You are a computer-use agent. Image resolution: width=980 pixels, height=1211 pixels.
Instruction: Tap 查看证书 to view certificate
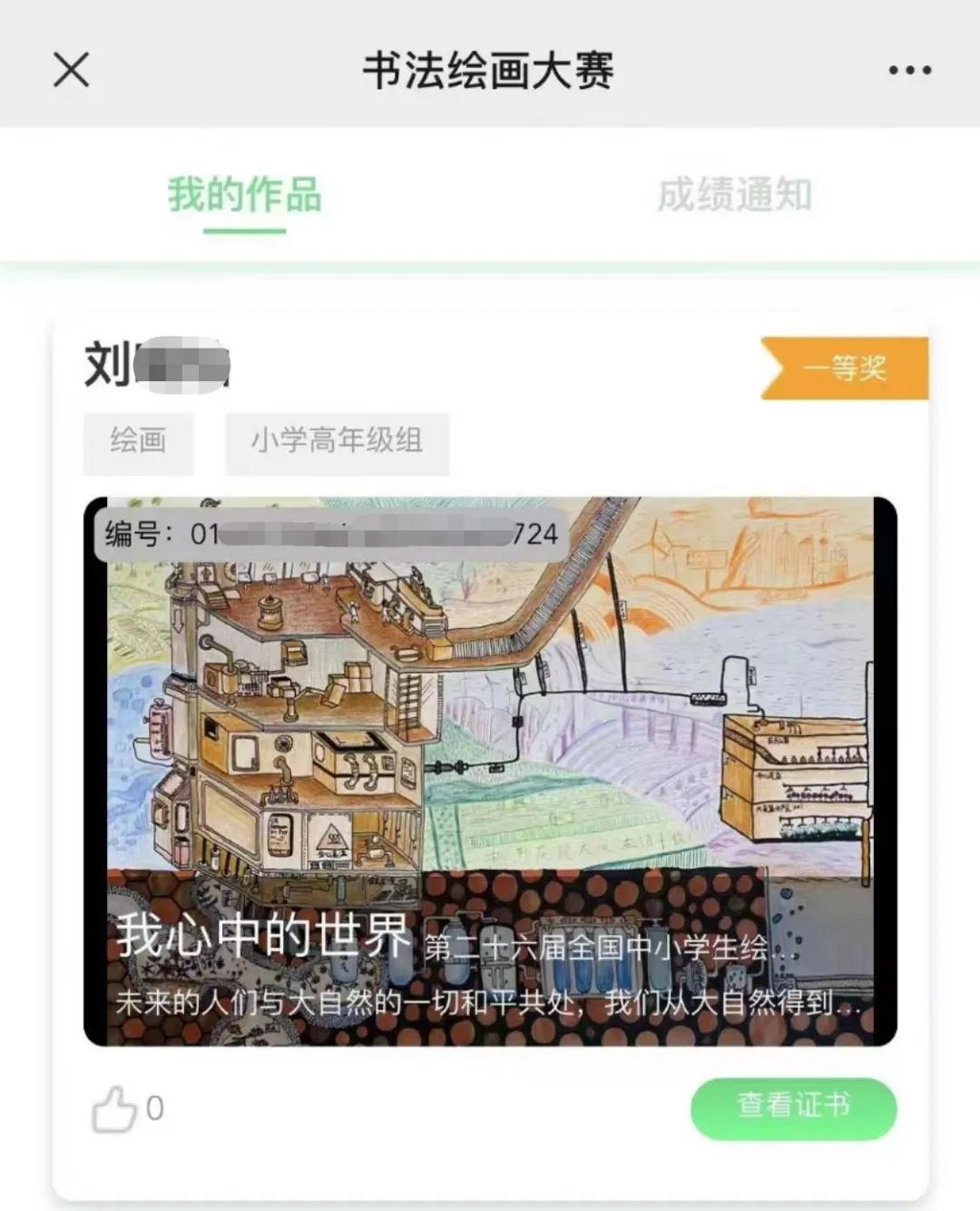point(793,1107)
